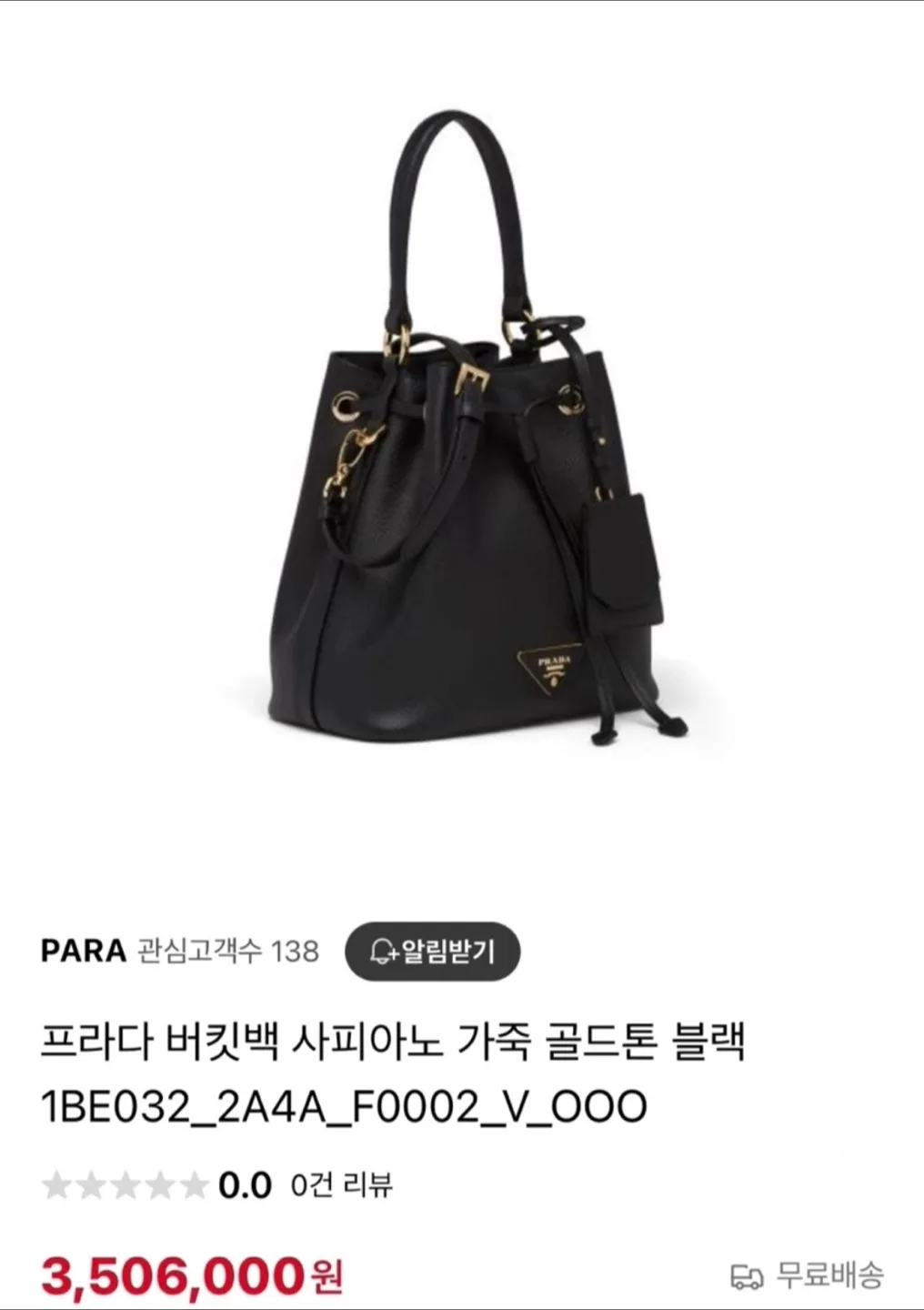Open the PARA store page
This screenshot has width=924, height=1310.
(83, 951)
